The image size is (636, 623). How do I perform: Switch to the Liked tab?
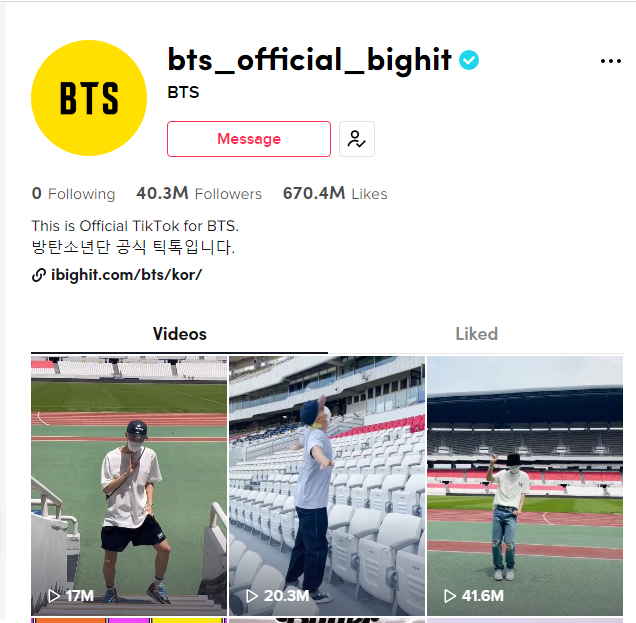(476, 334)
